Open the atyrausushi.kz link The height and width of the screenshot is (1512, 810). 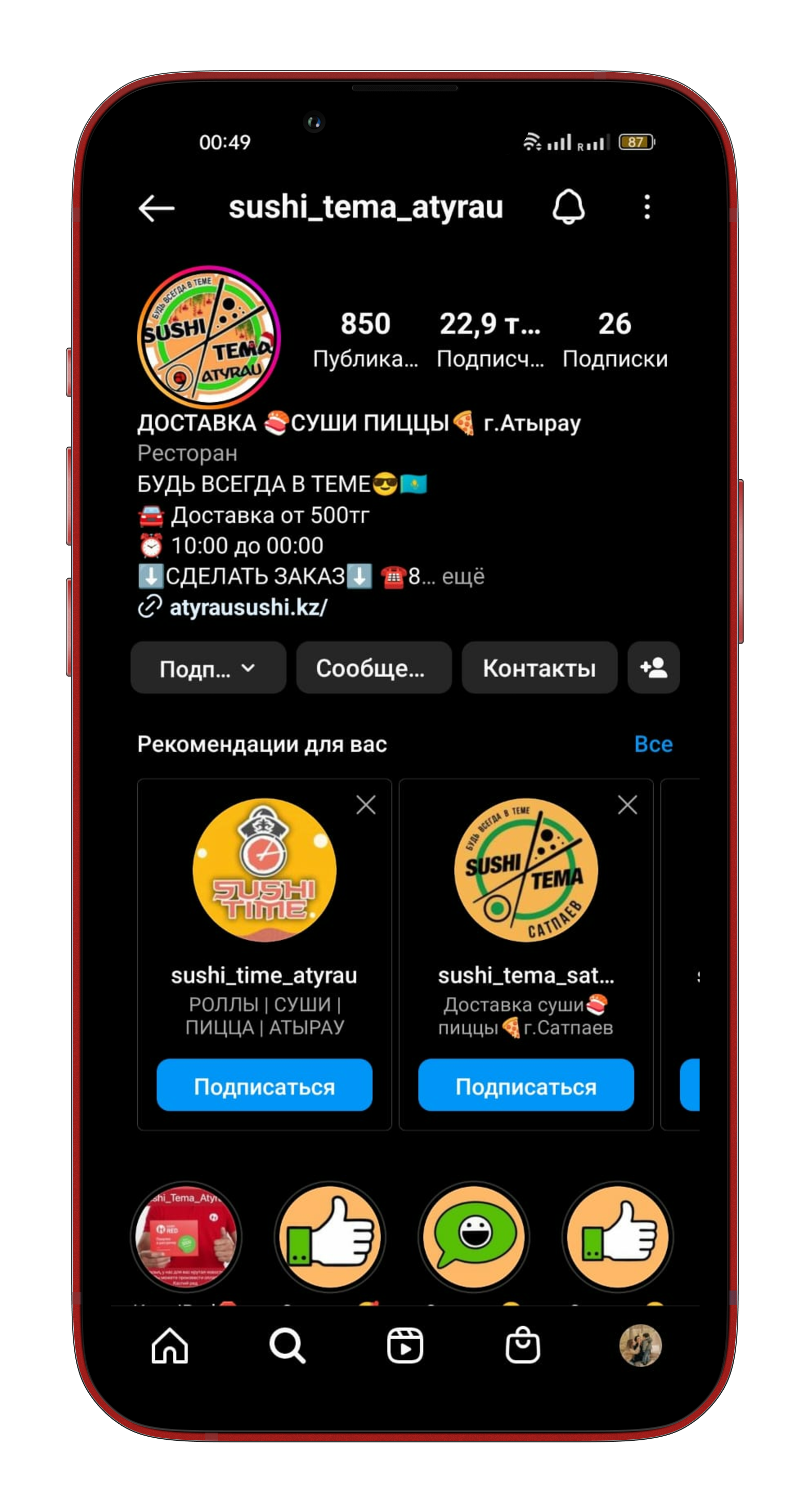coord(248,607)
